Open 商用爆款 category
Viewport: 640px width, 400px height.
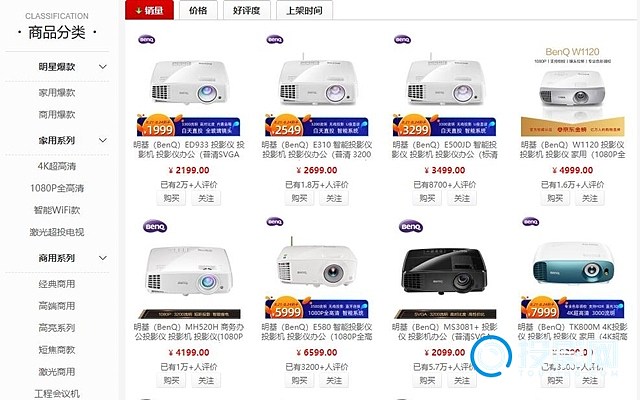pos(56,115)
